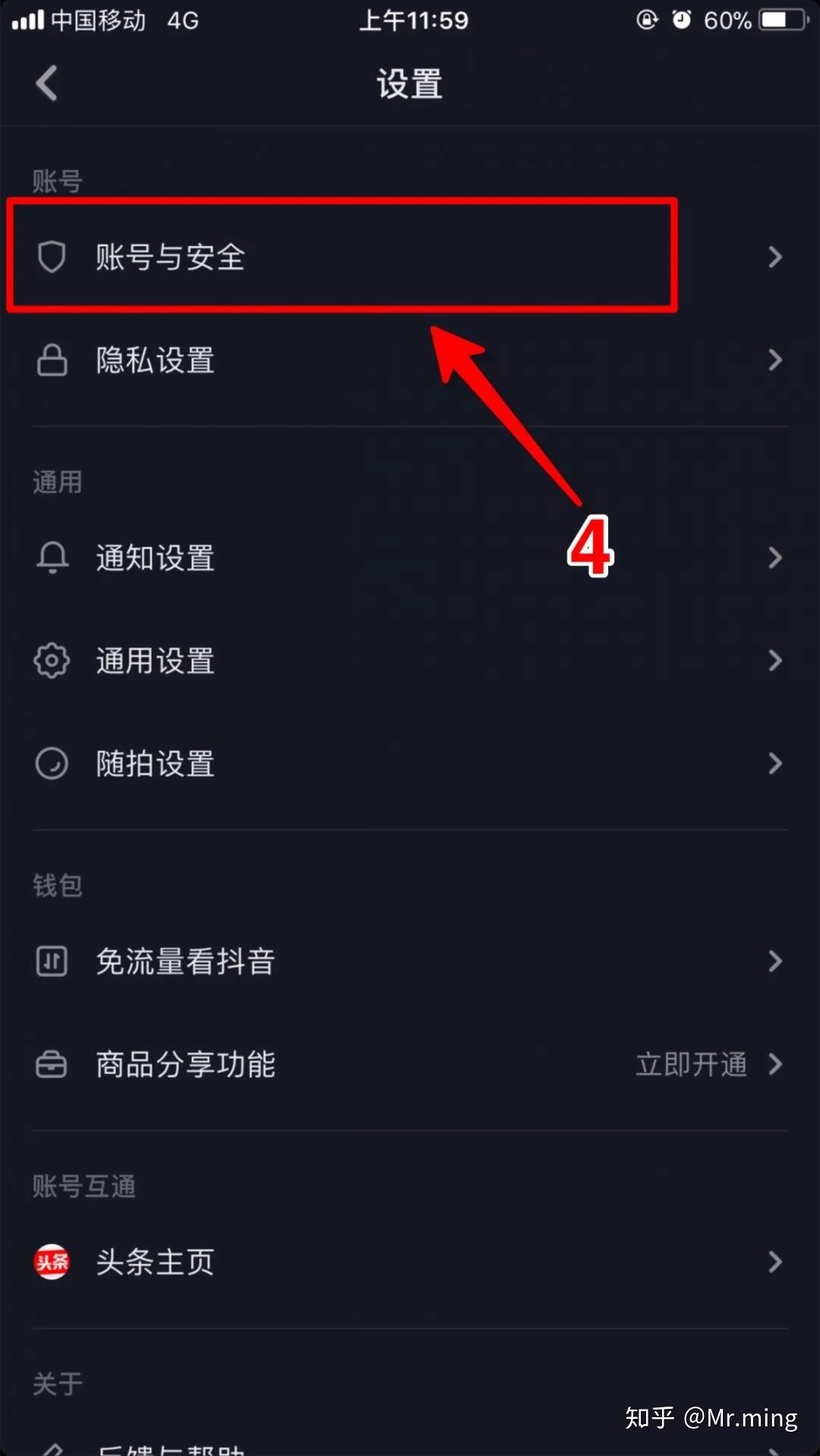Screen dimensions: 820x1456
Task: Open 通知设置
Action: pyautogui.click(x=410, y=558)
